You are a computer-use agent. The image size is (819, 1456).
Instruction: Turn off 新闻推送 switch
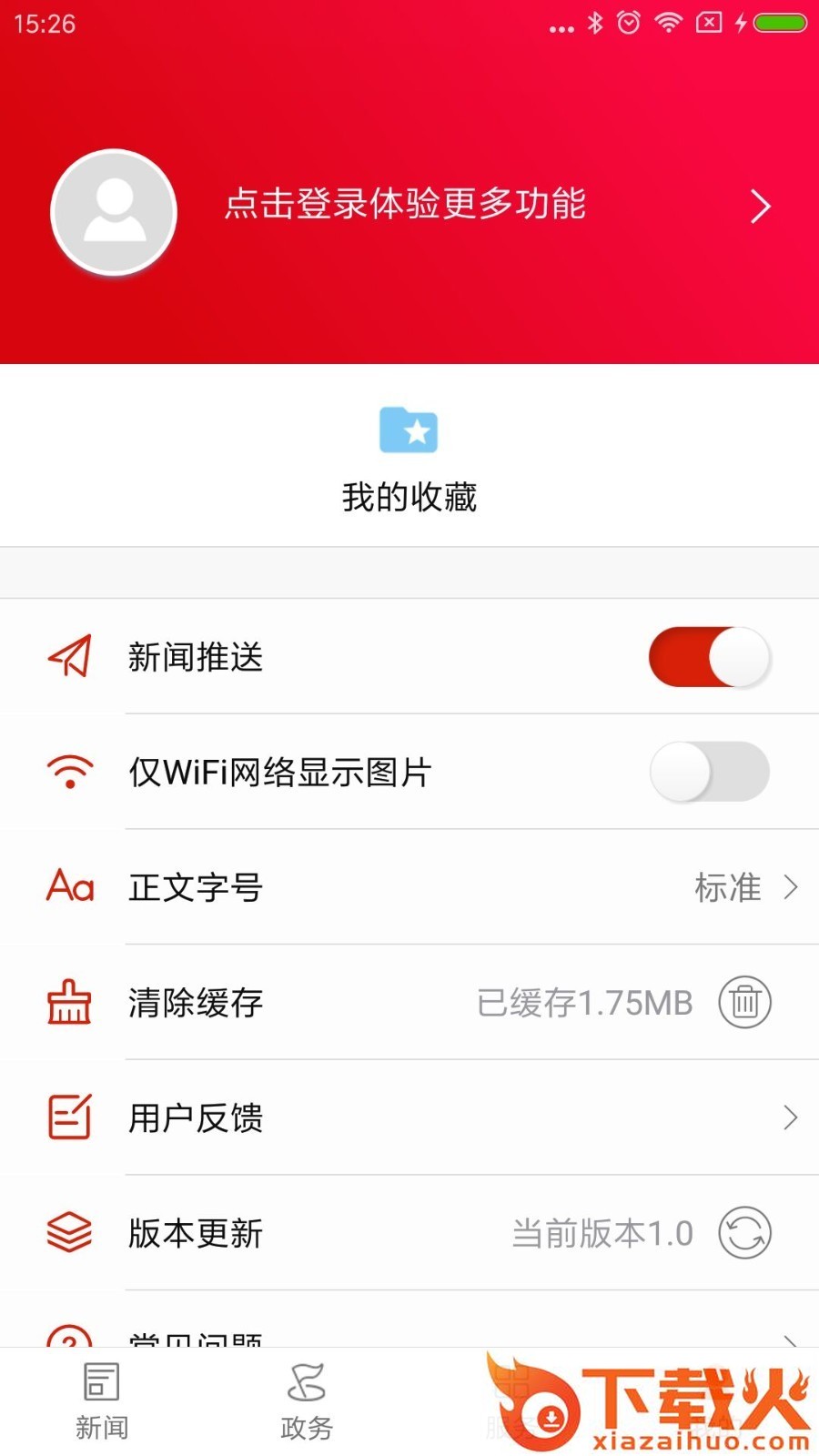click(x=709, y=657)
